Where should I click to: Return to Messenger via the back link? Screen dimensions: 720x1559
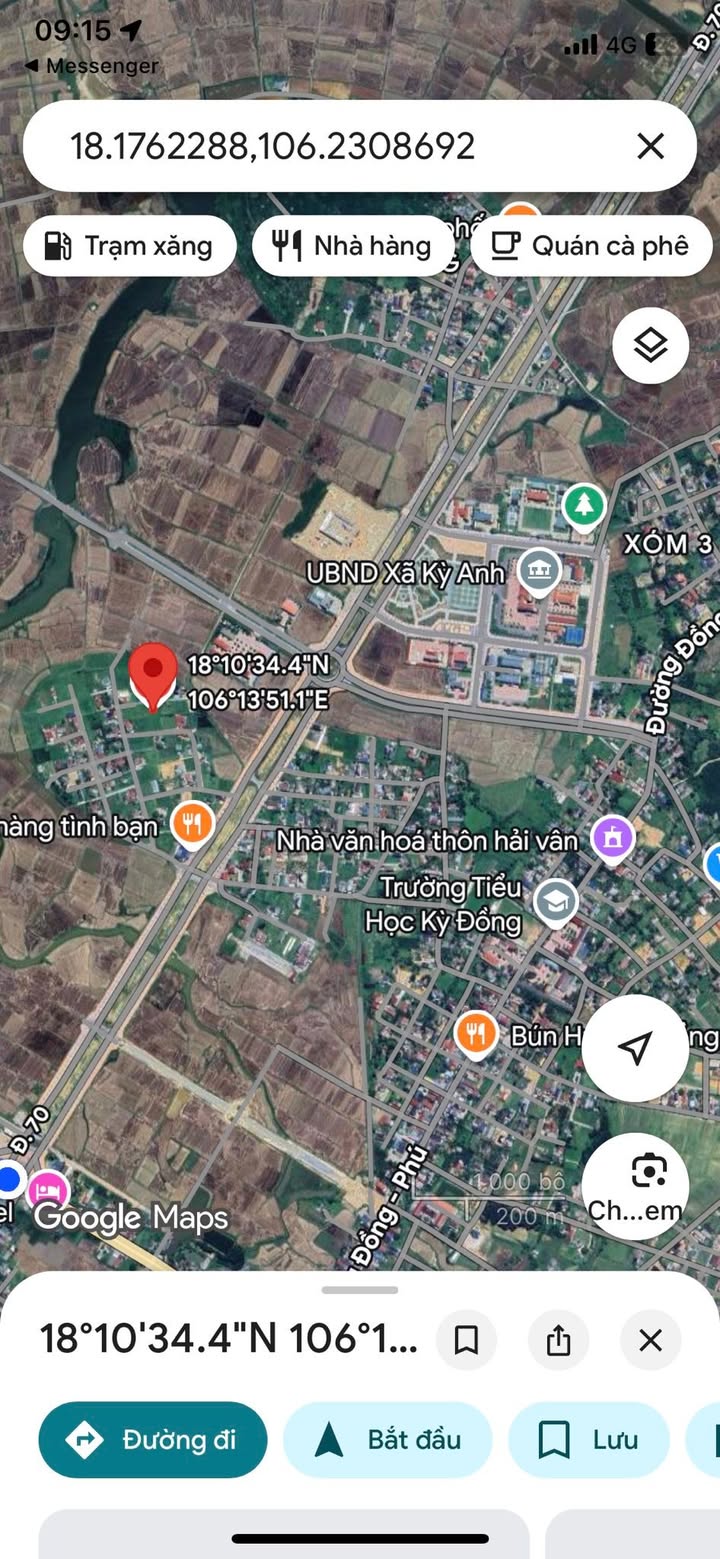(x=91, y=66)
